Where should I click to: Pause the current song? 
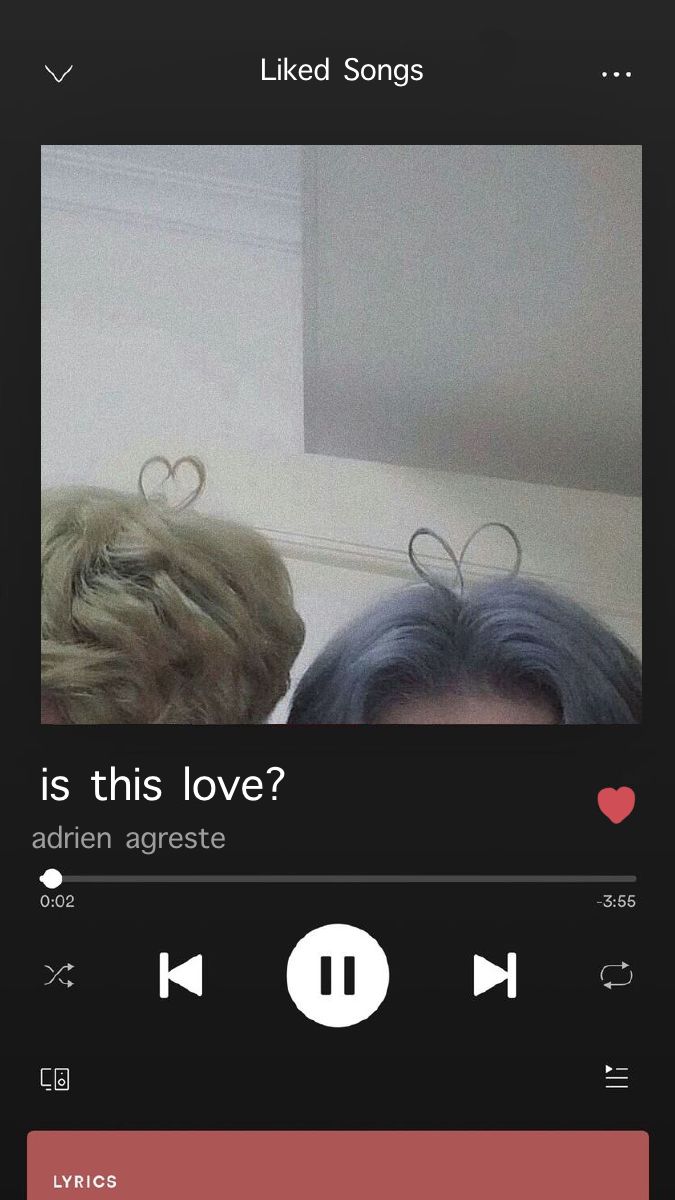(x=338, y=975)
